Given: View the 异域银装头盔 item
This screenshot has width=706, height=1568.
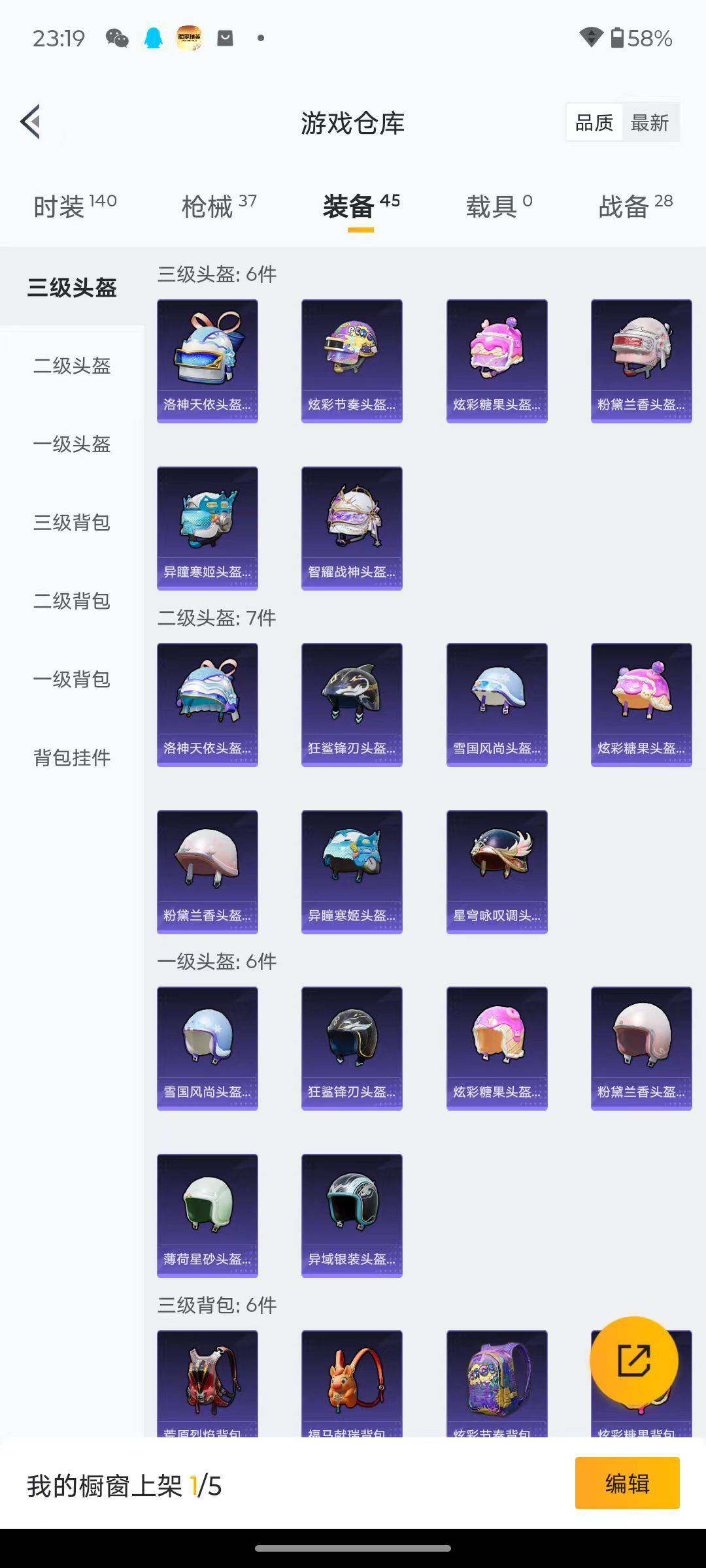Looking at the screenshot, I should [x=352, y=1215].
